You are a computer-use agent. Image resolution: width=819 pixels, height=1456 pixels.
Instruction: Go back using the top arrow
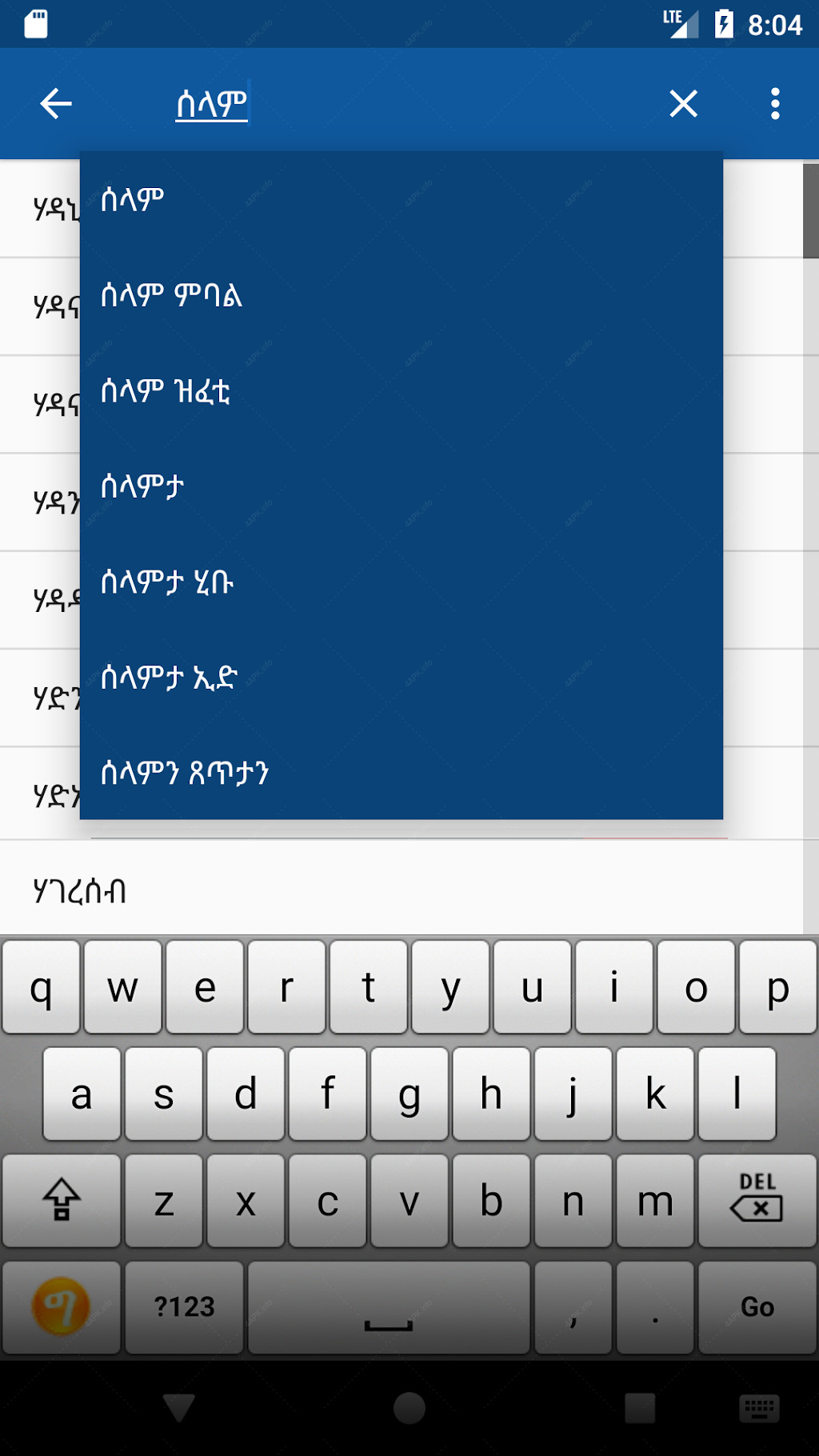(x=56, y=104)
